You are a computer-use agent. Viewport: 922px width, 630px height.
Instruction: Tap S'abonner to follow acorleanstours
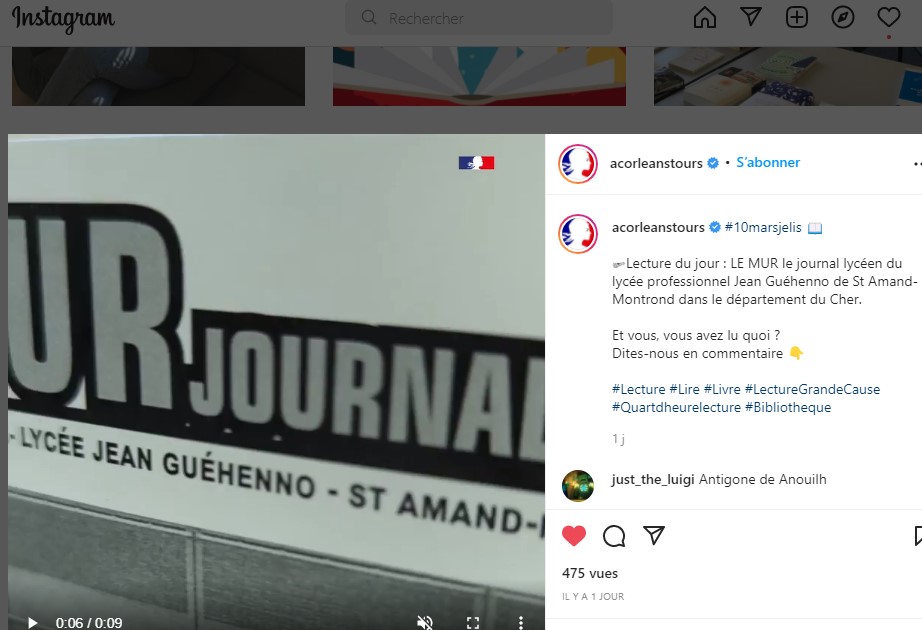tap(768, 162)
